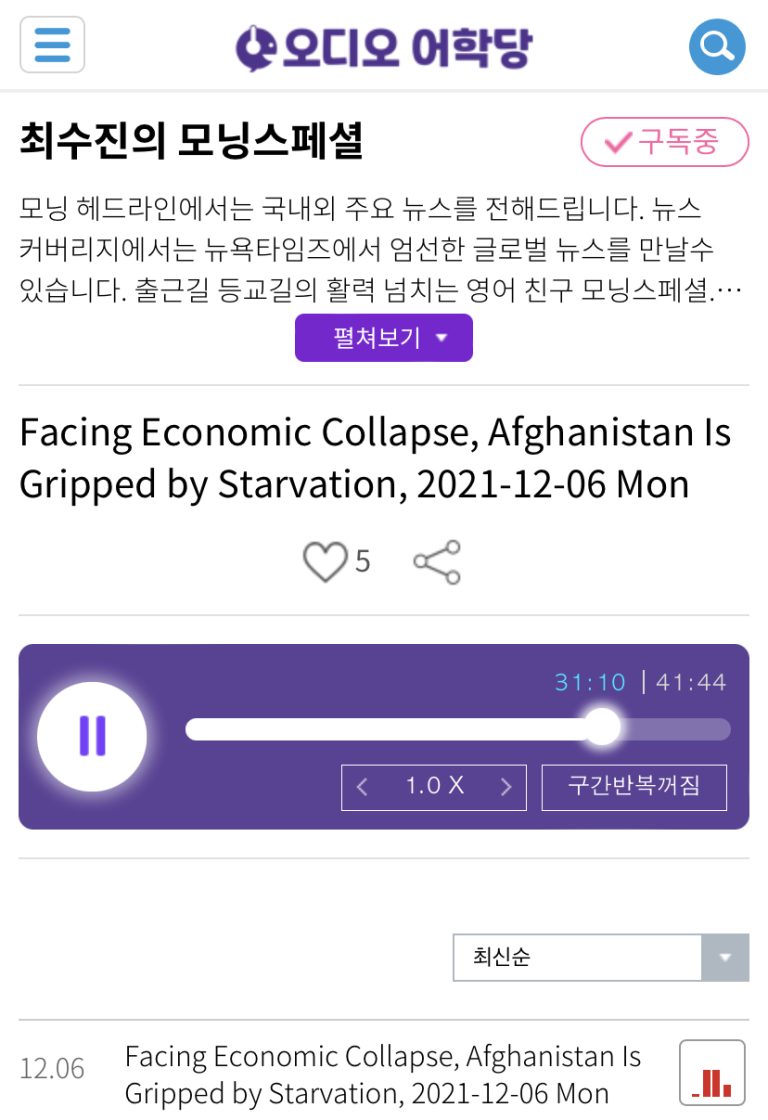Increase playback speed with right arrow
Screen dimensions: 768x1120
pyautogui.click(x=506, y=788)
